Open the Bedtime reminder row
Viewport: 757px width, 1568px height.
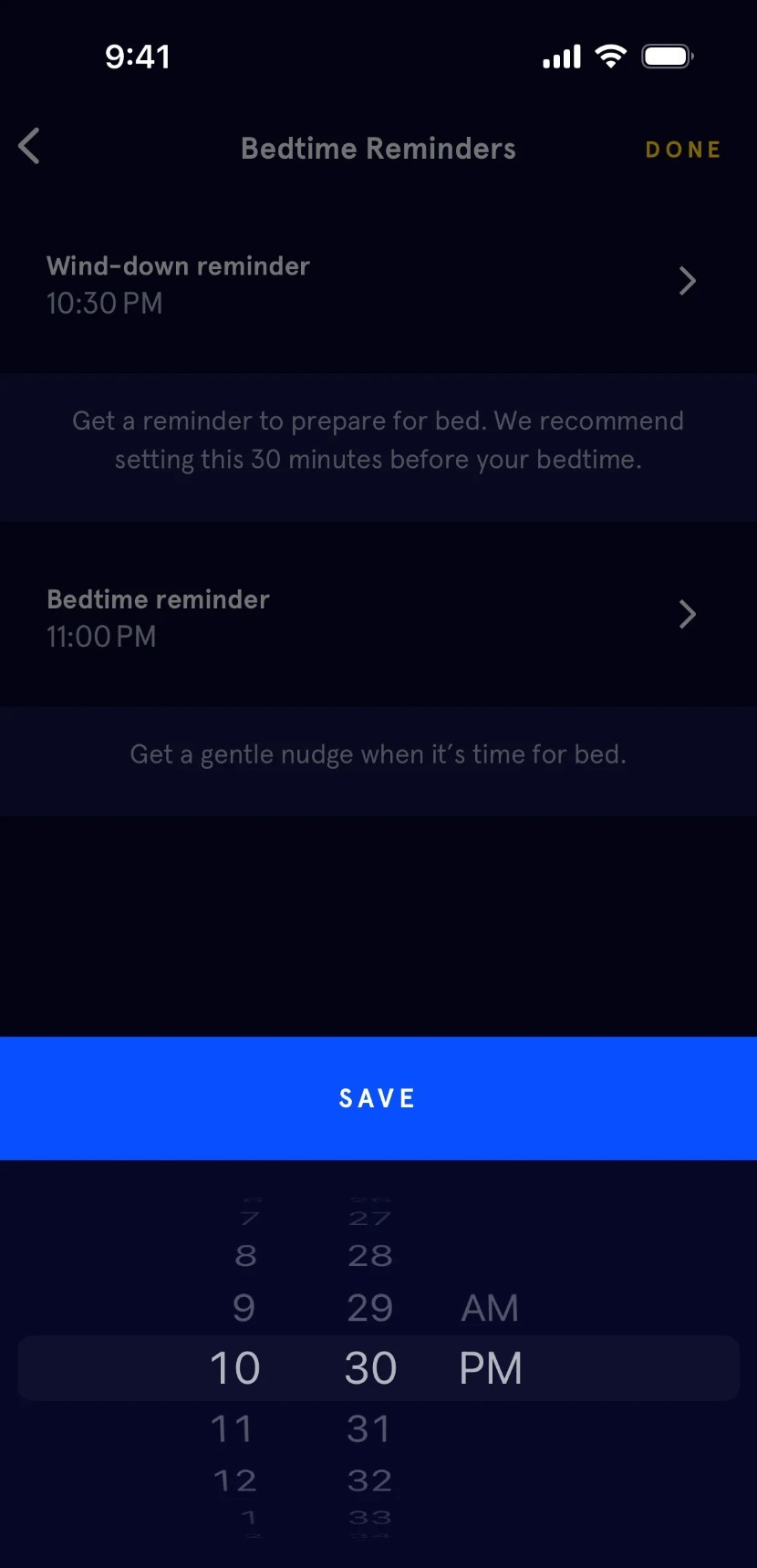pos(378,617)
